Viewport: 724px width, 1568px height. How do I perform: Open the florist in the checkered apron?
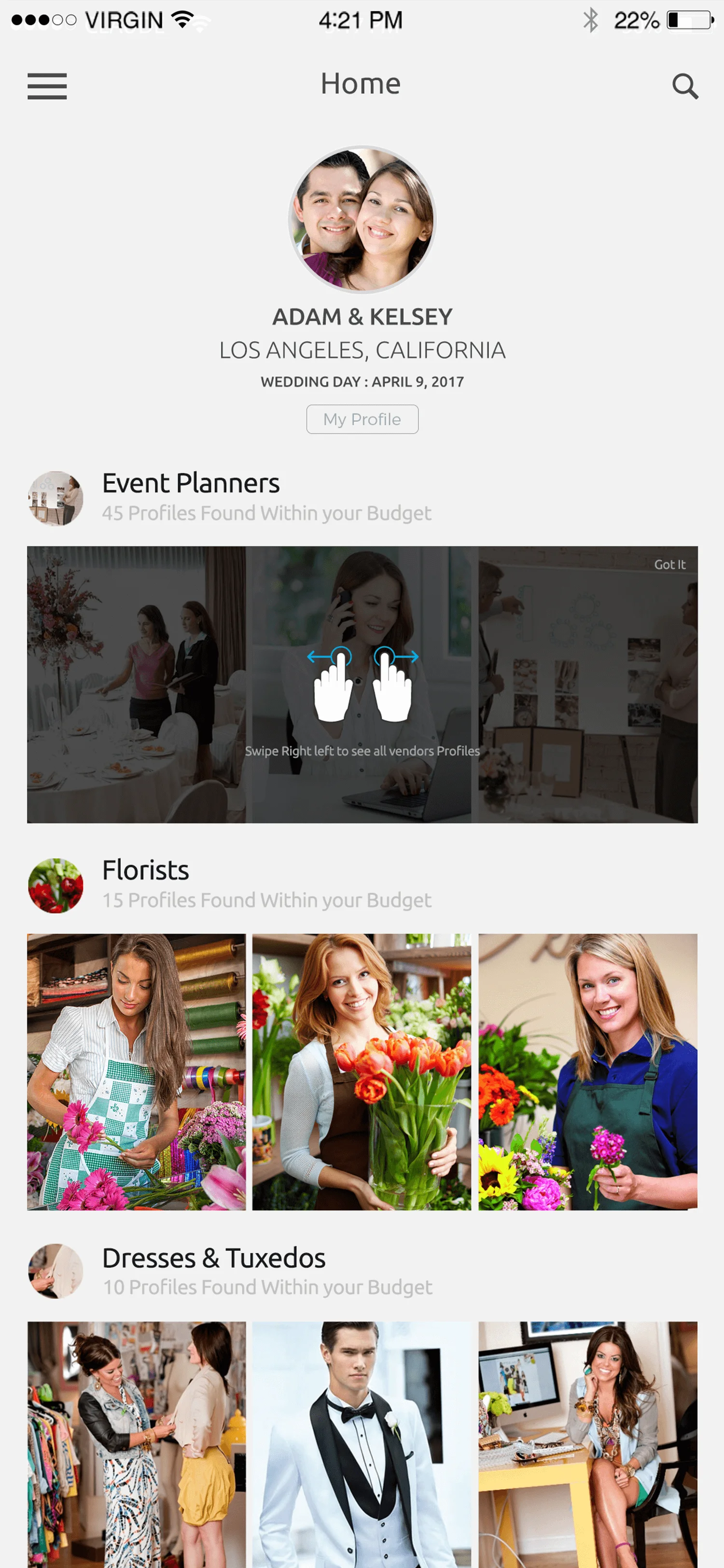click(x=136, y=1071)
